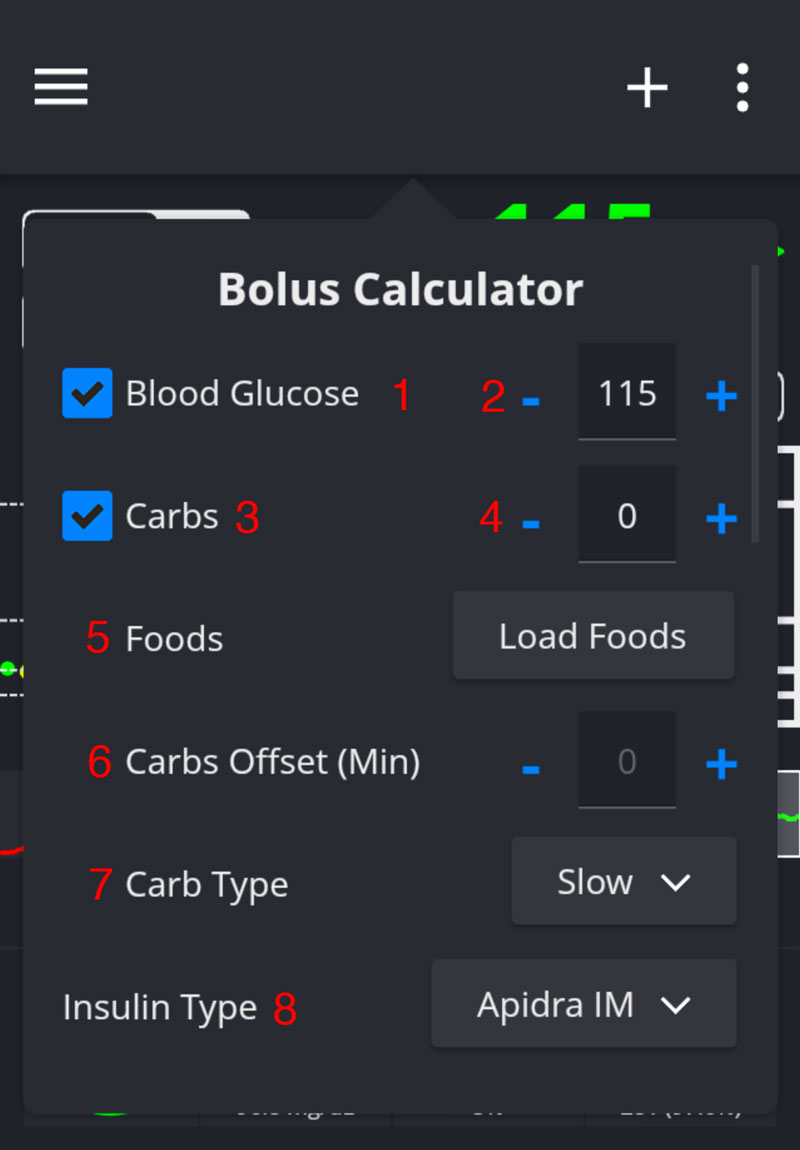Edit the Blood Glucose field showing 115
Screen dimensions: 800x1150
pos(627,393)
